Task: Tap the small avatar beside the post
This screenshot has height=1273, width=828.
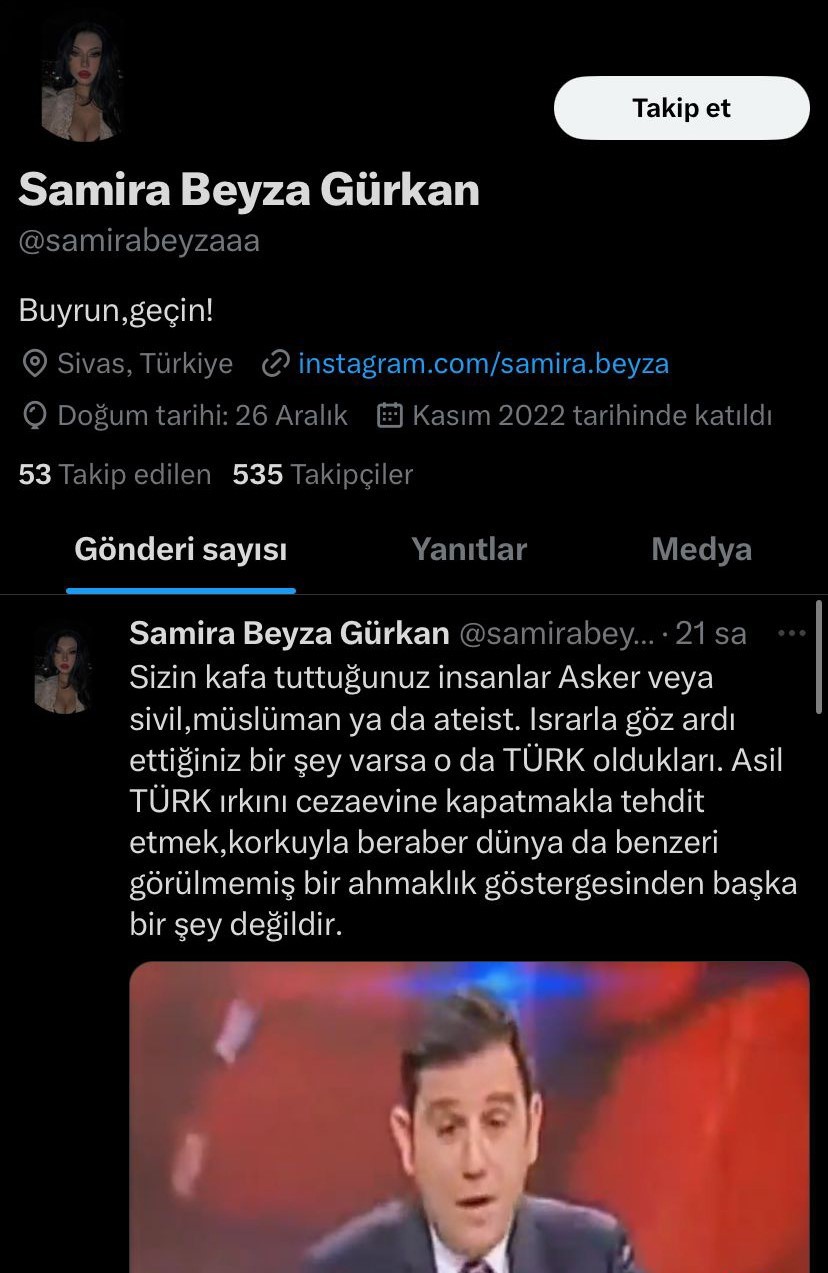Action: click(x=64, y=670)
